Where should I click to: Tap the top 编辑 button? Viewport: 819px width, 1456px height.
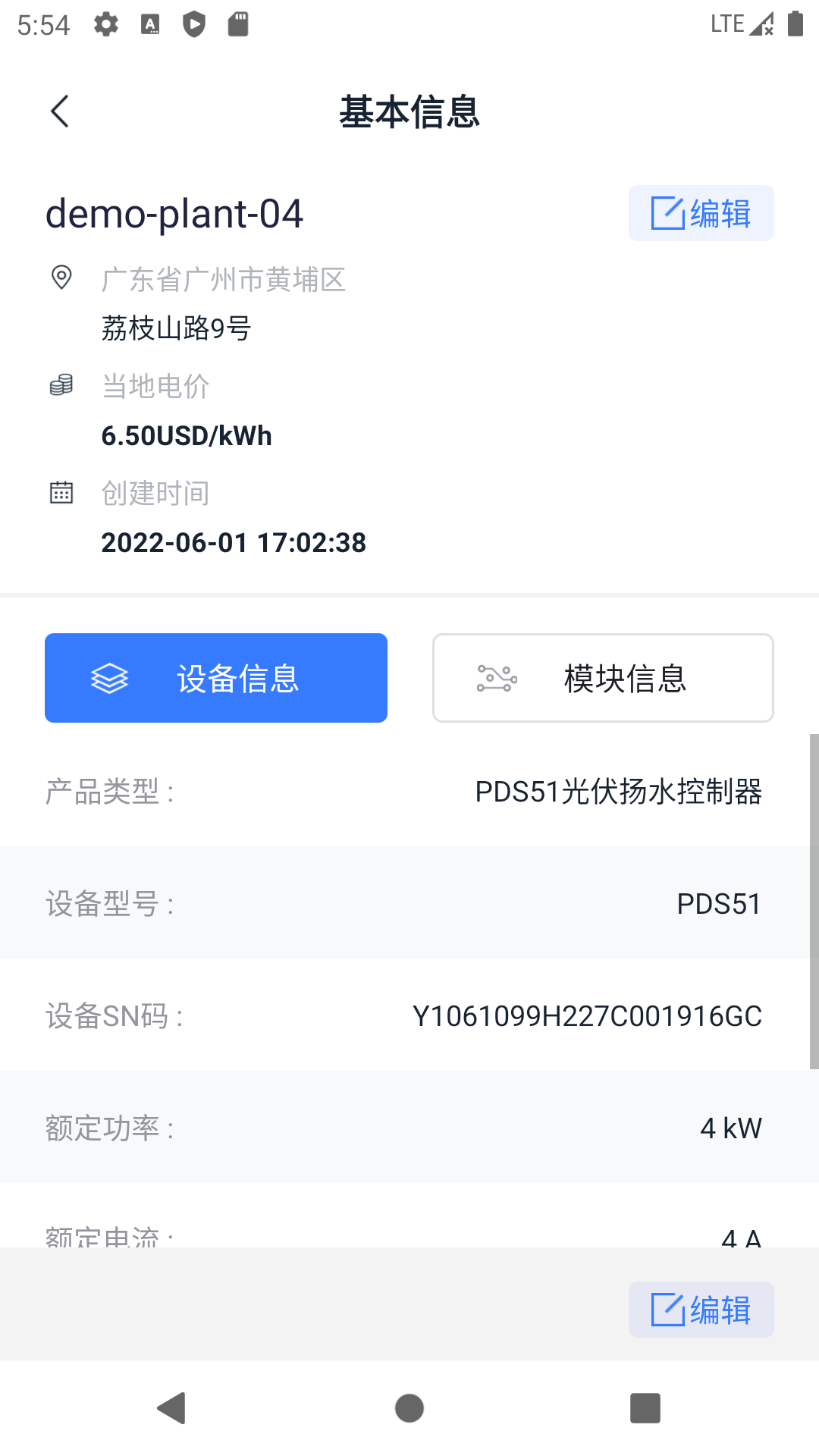pyautogui.click(x=701, y=213)
